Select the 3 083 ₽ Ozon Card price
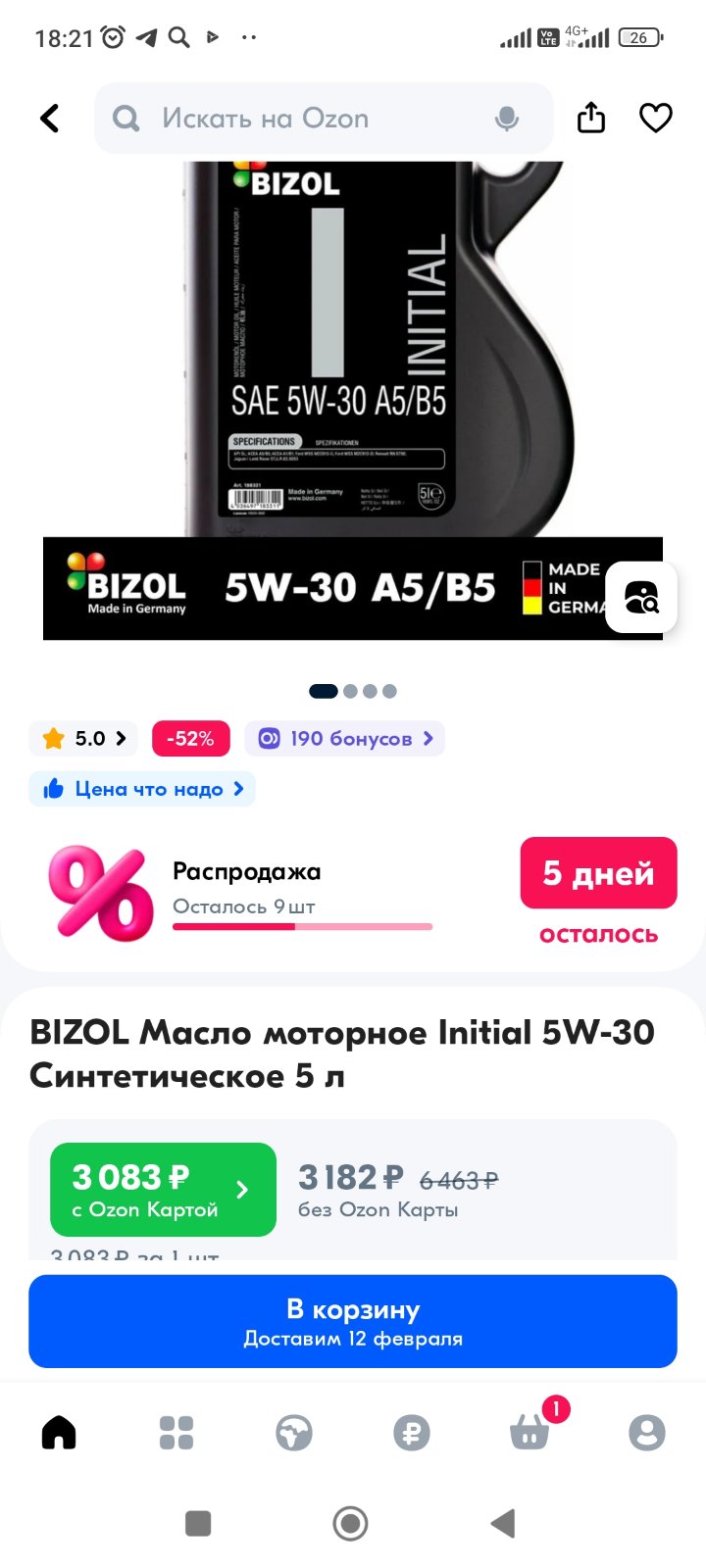This screenshot has height=1568, width=706. pyautogui.click(x=163, y=1190)
